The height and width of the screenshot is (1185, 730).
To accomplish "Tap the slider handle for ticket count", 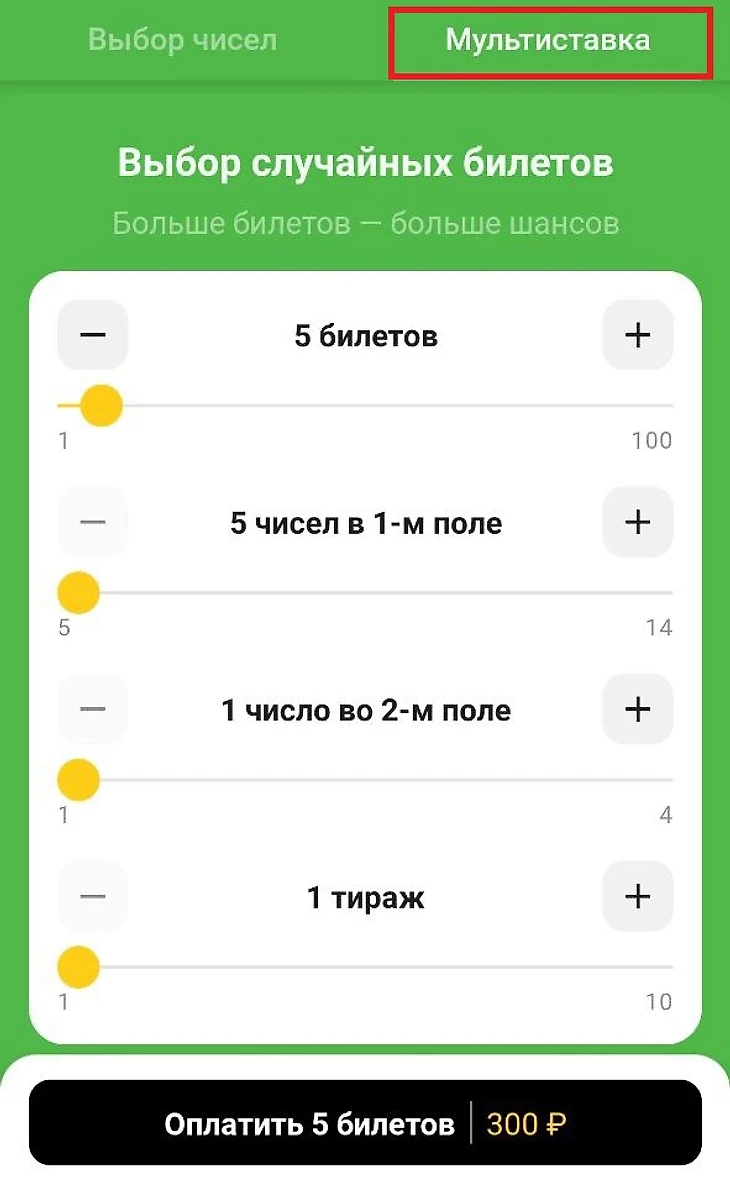I will [100, 407].
